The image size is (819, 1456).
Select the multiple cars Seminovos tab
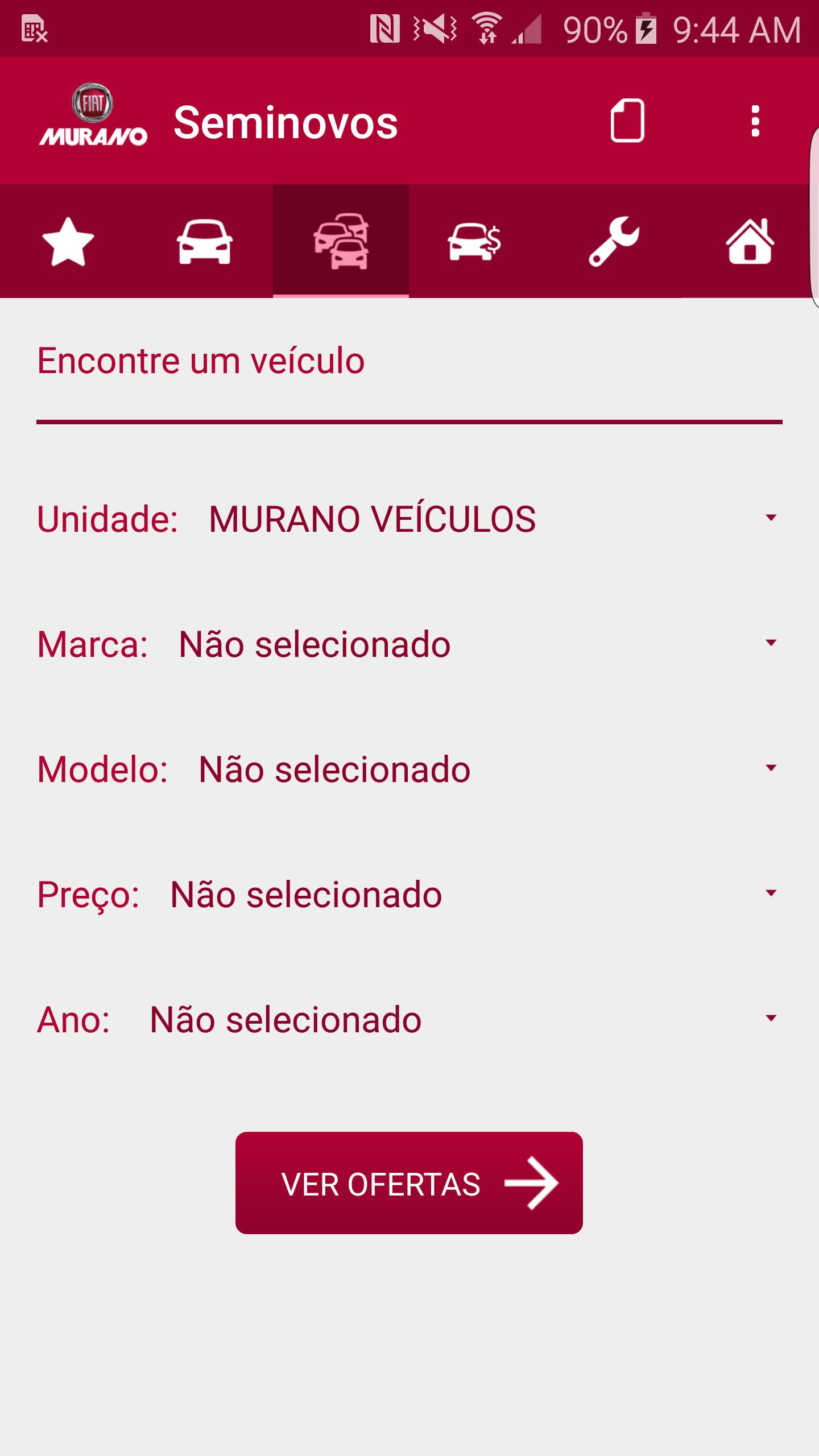coord(341,241)
